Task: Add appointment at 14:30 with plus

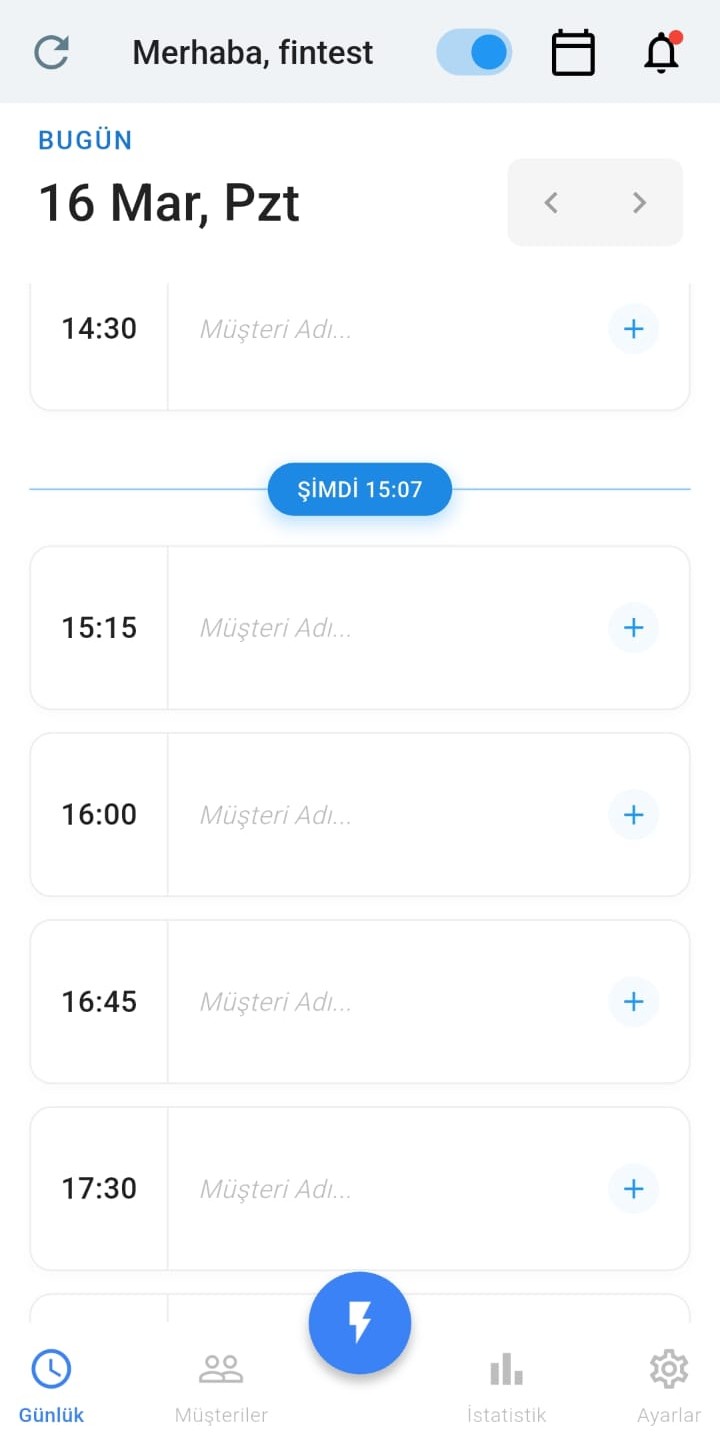Action: [x=633, y=329]
